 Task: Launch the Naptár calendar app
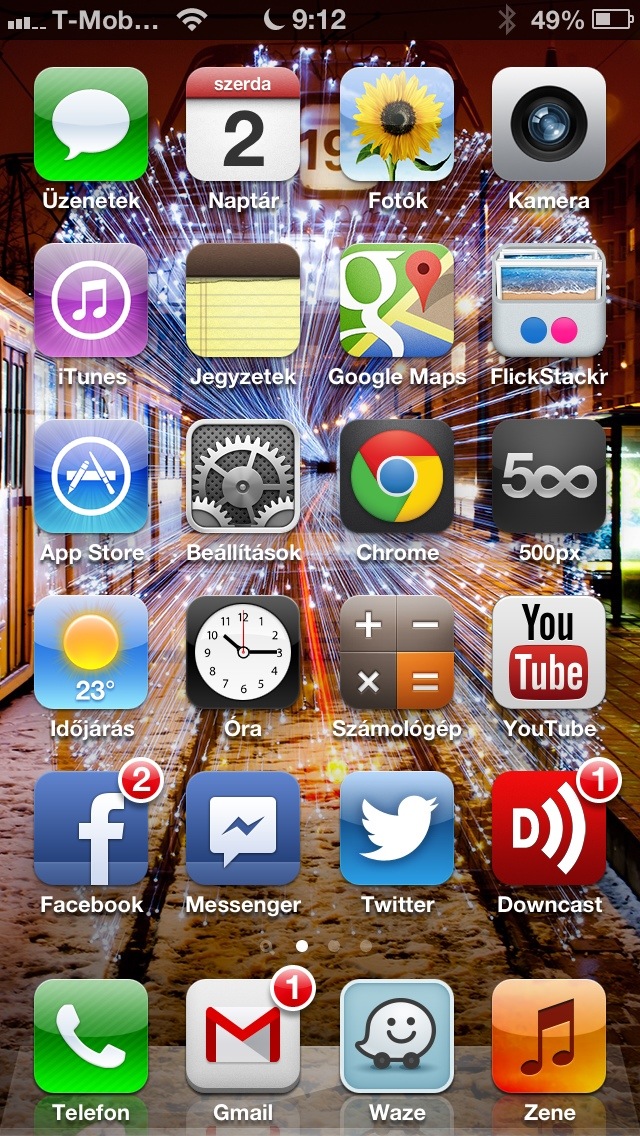tap(243, 124)
